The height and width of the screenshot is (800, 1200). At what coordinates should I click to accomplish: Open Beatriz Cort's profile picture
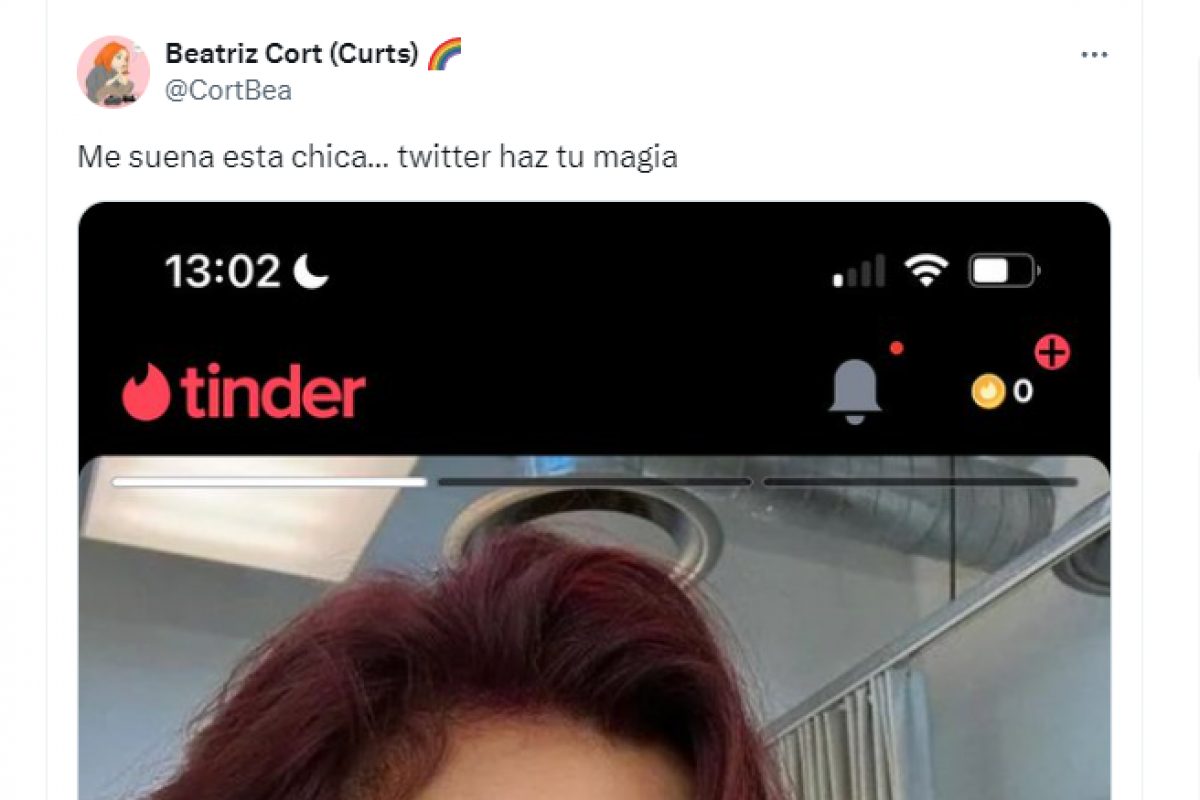tap(113, 72)
